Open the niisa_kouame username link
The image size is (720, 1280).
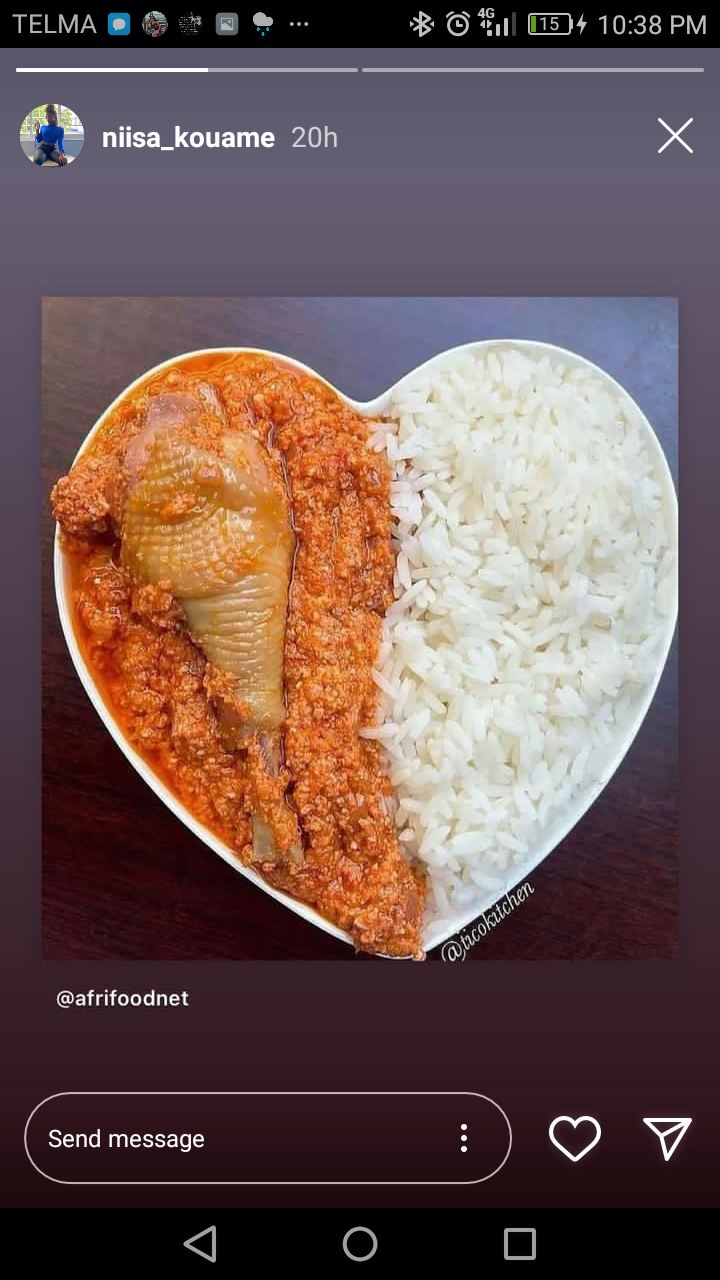[x=188, y=138]
